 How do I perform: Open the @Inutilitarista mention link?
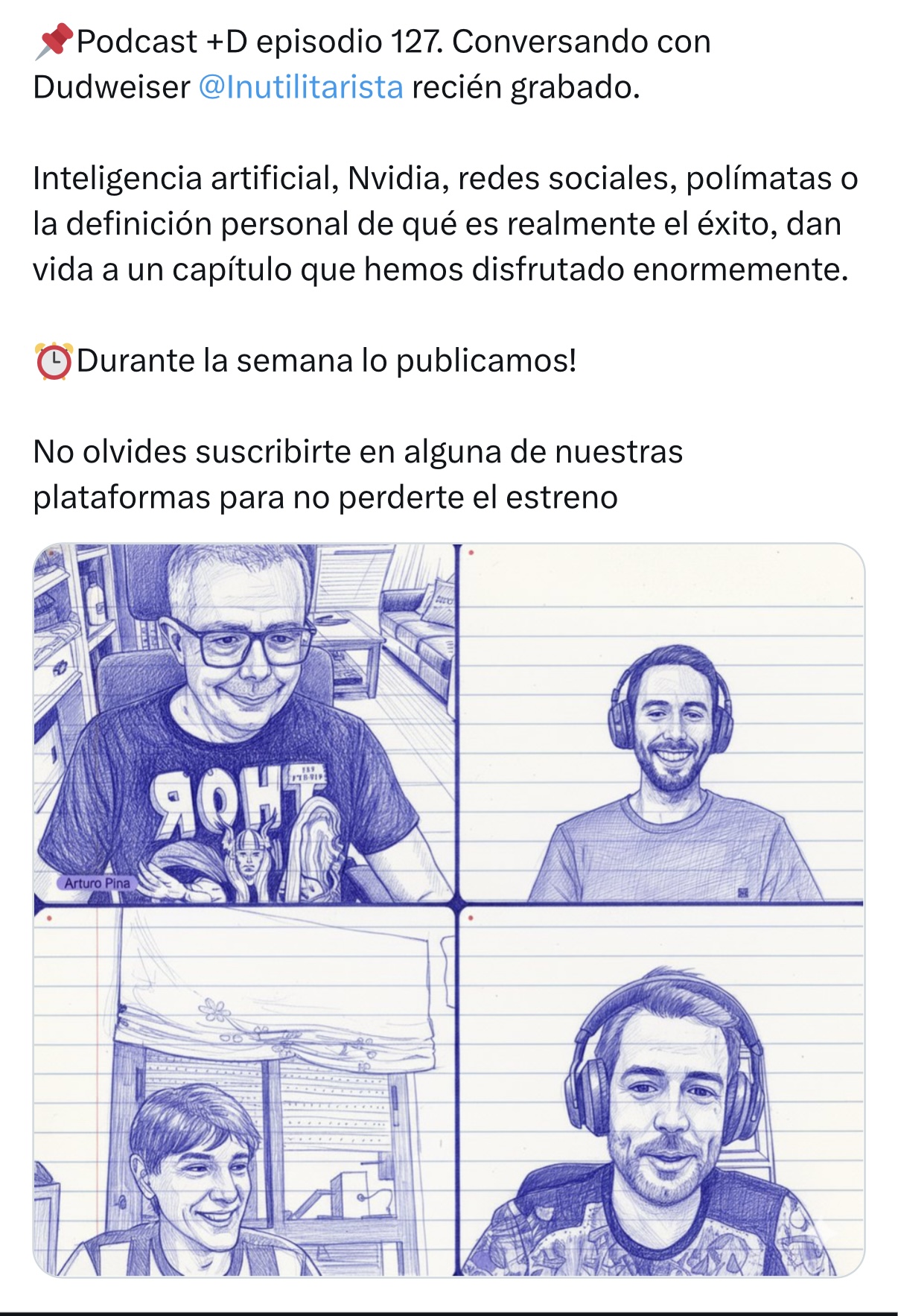pos(301,87)
